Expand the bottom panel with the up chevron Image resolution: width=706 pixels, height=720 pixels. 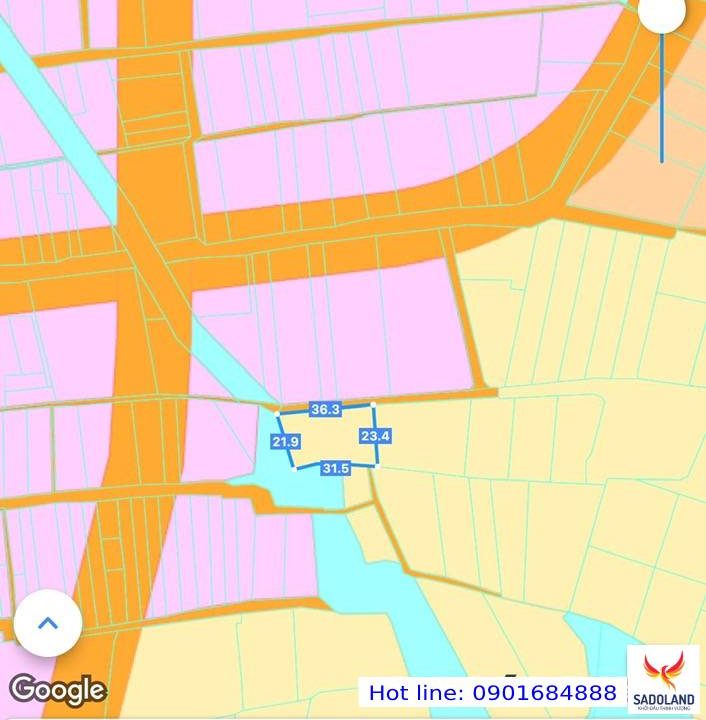[x=47, y=623]
